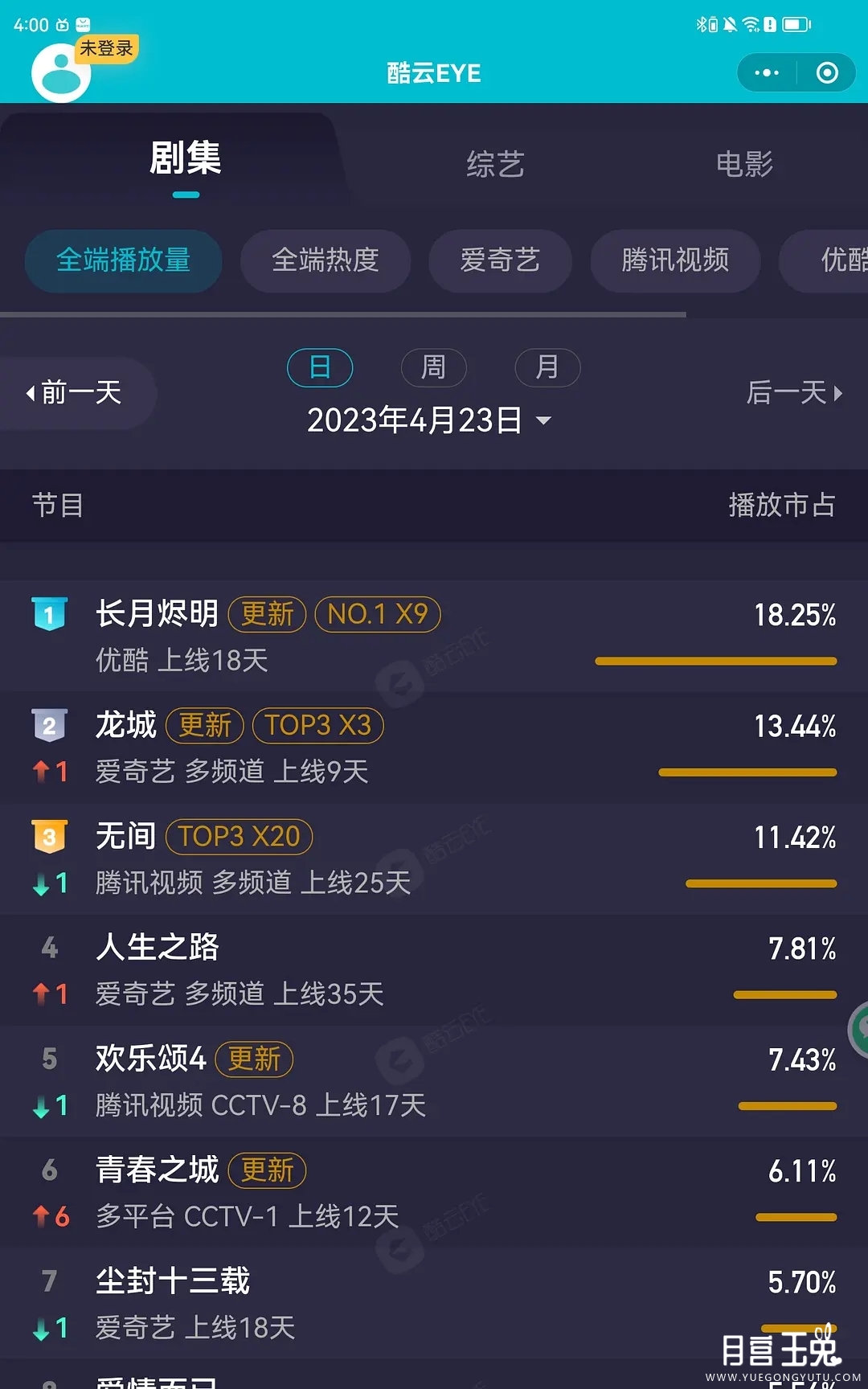Open details for 尘封十三载
The width and height of the screenshot is (868, 1389).
(x=173, y=1281)
